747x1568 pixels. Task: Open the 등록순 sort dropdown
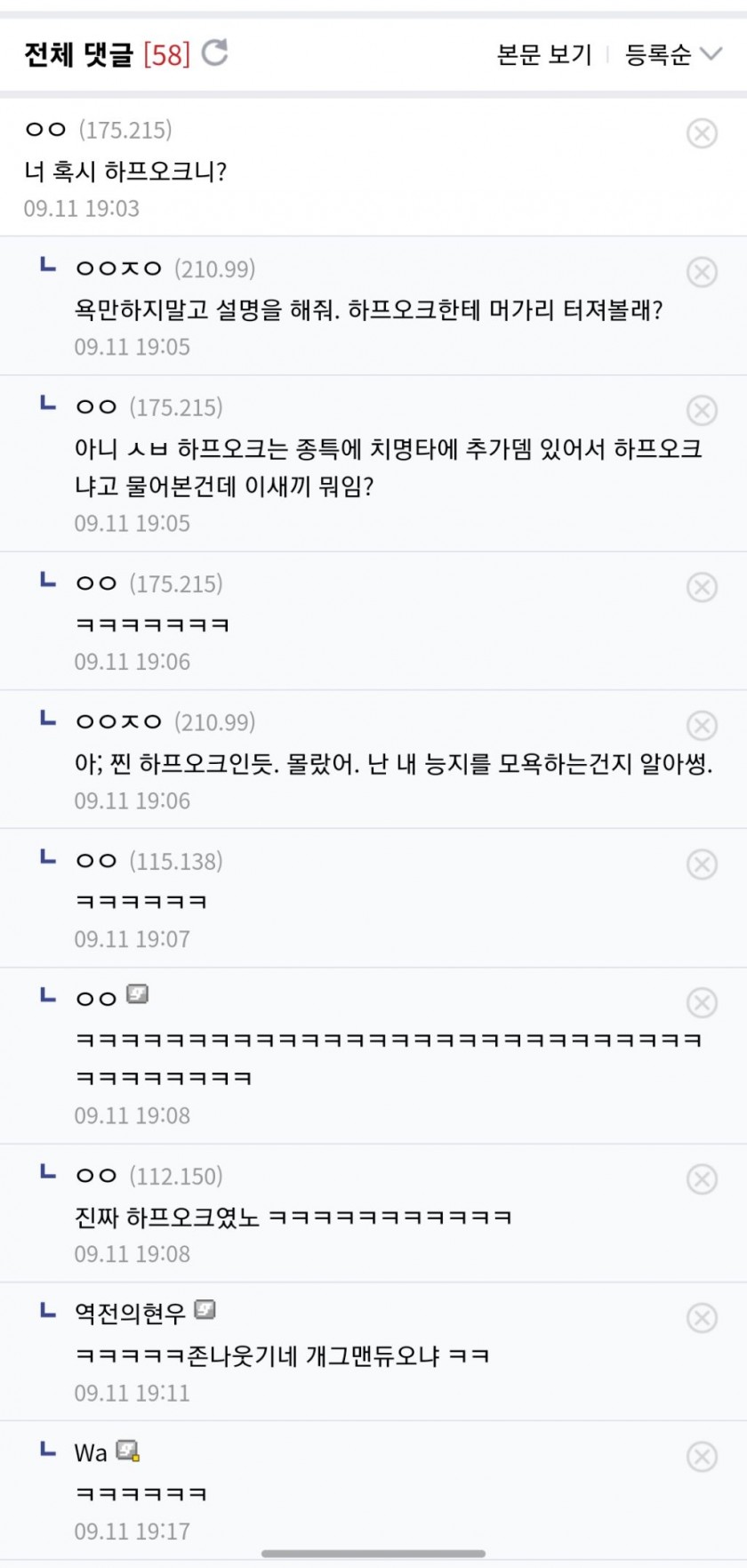[673, 55]
